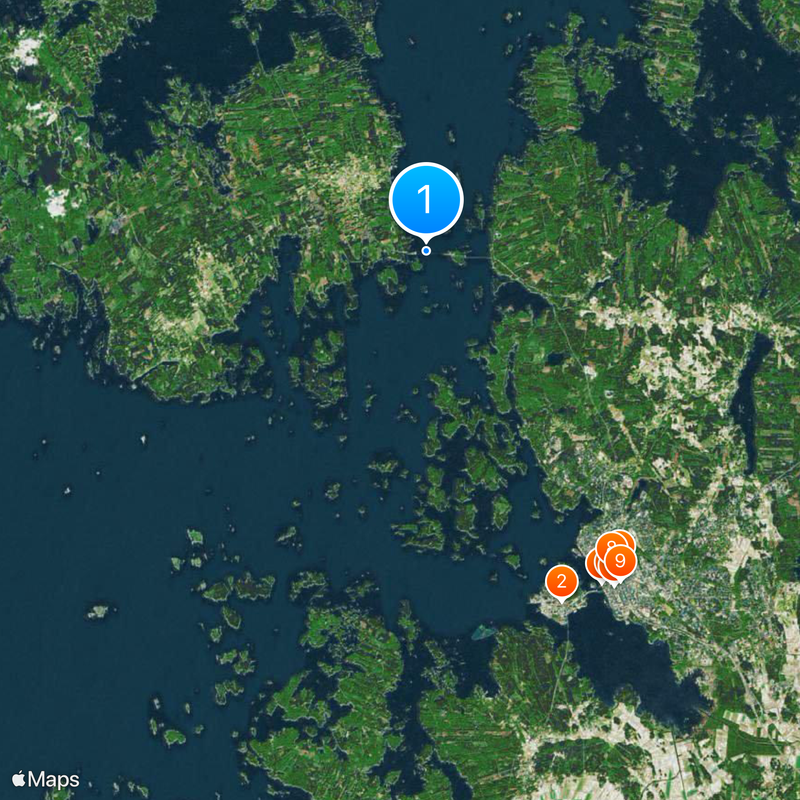Select the blue map pin numbered 1
The height and width of the screenshot is (800, 800).
[x=426, y=200]
